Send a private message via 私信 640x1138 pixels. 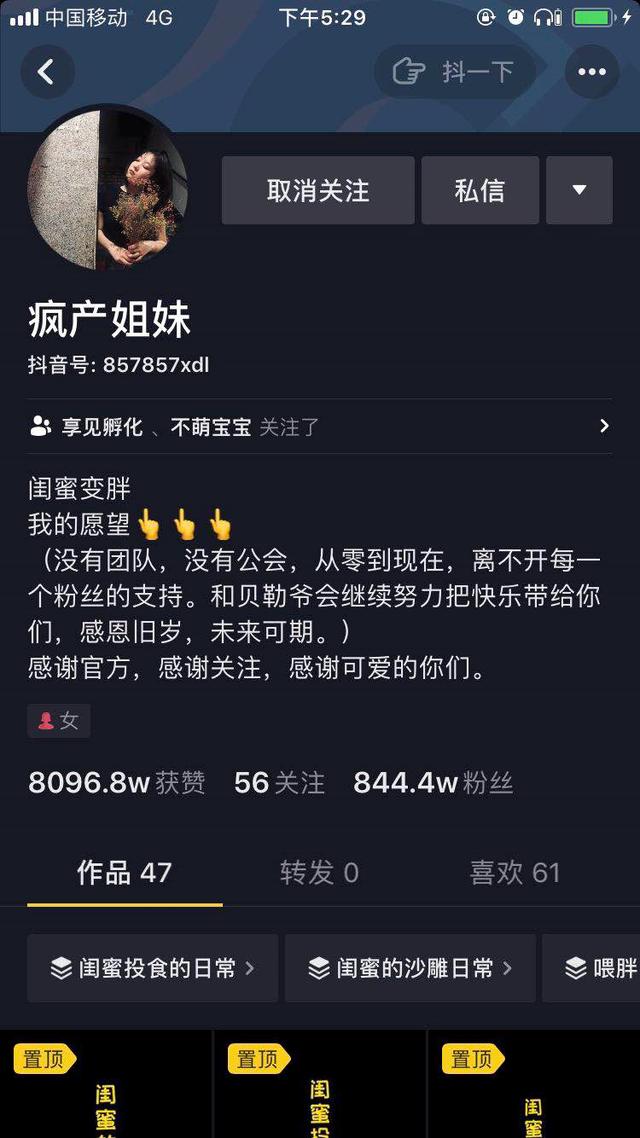click(480, 190)
